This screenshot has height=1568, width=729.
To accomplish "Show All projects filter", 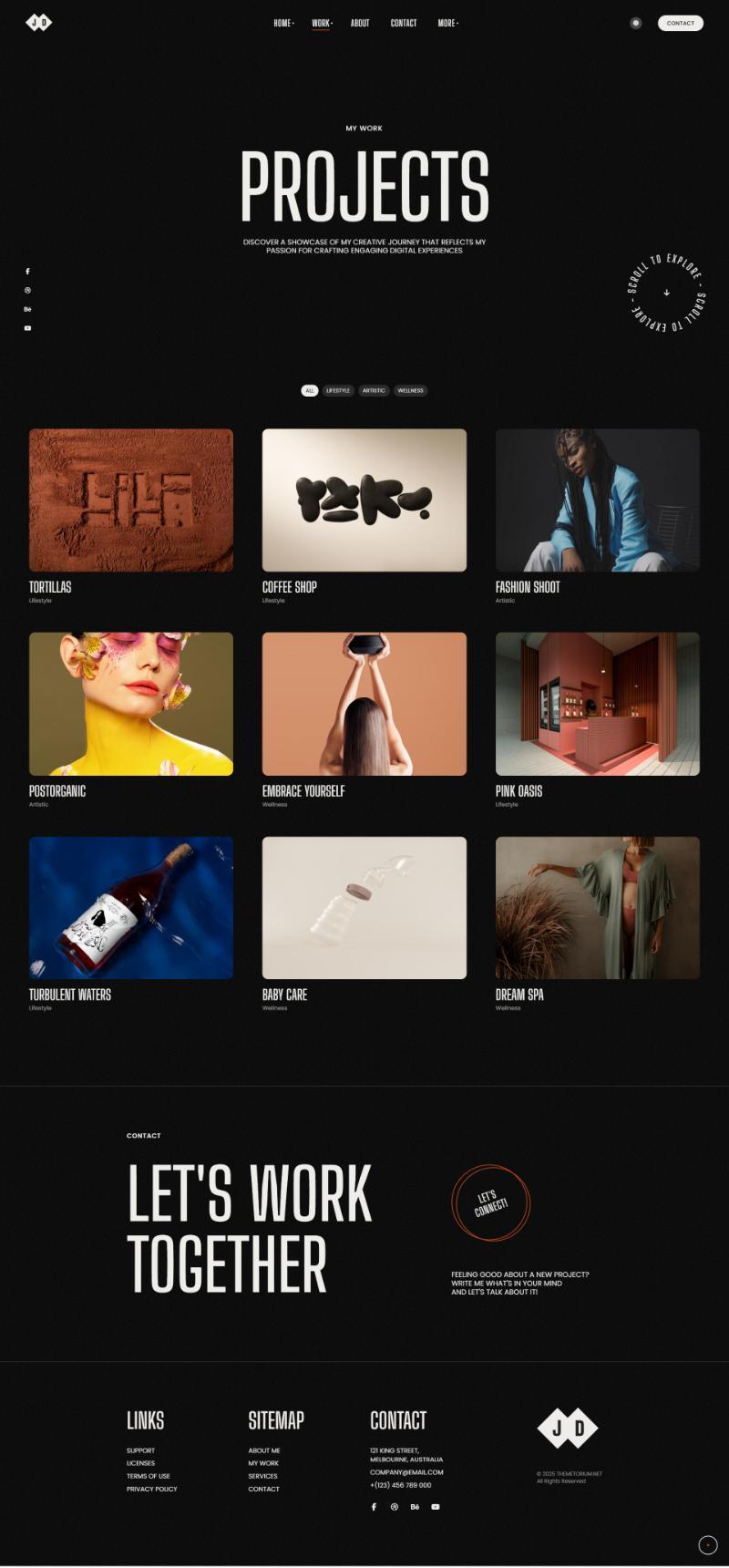I will click(310, 390).
